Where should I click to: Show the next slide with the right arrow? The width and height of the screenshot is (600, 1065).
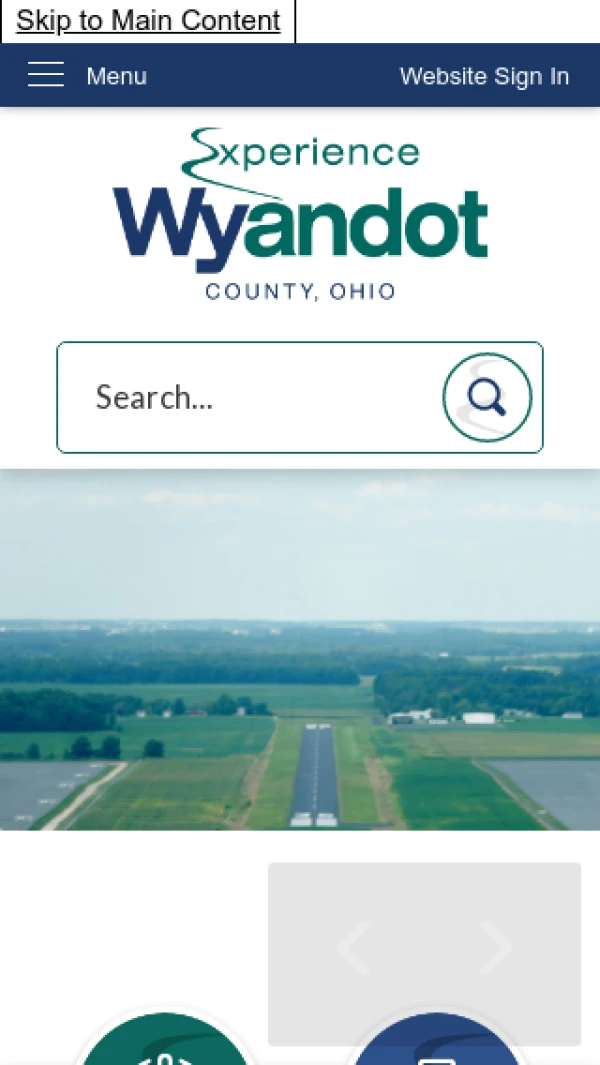tap(495, 948)
